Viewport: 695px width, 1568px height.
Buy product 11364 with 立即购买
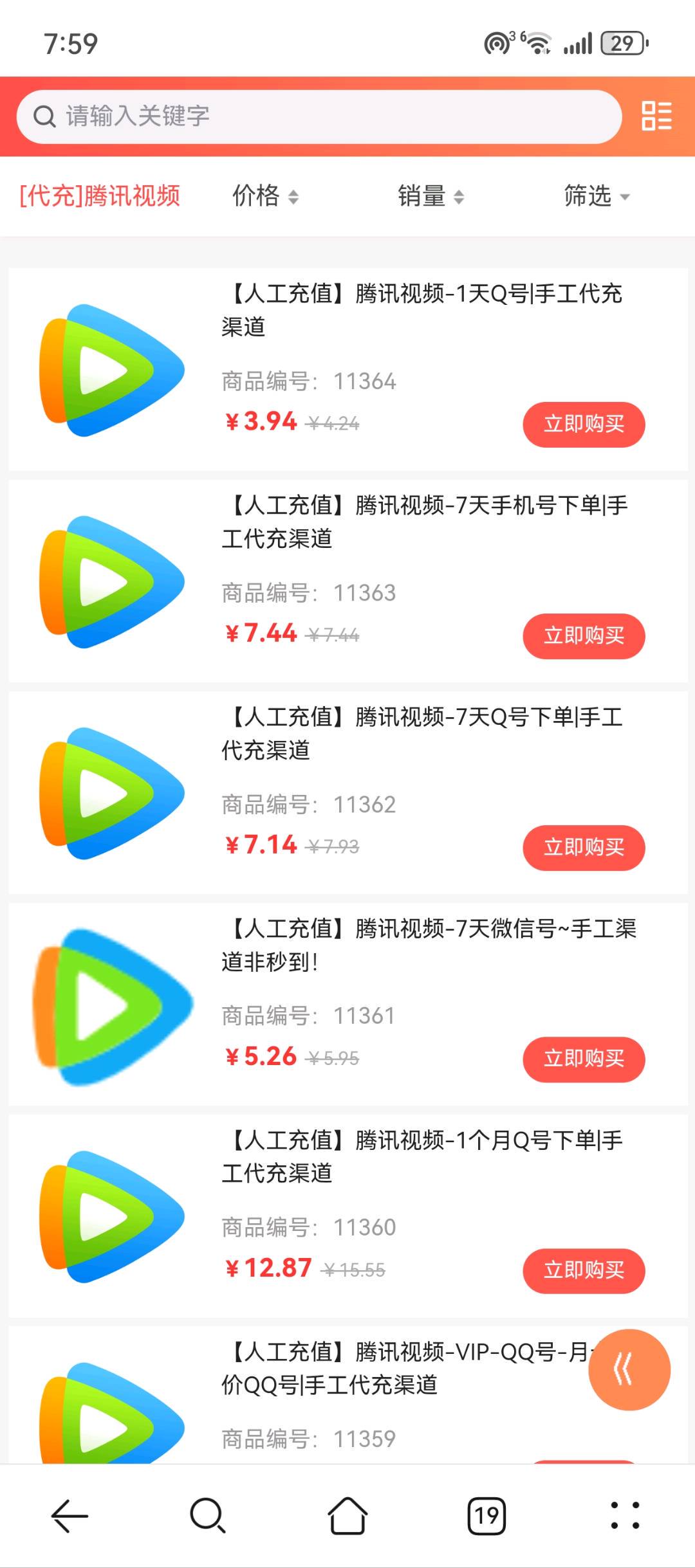click(584, 424)
